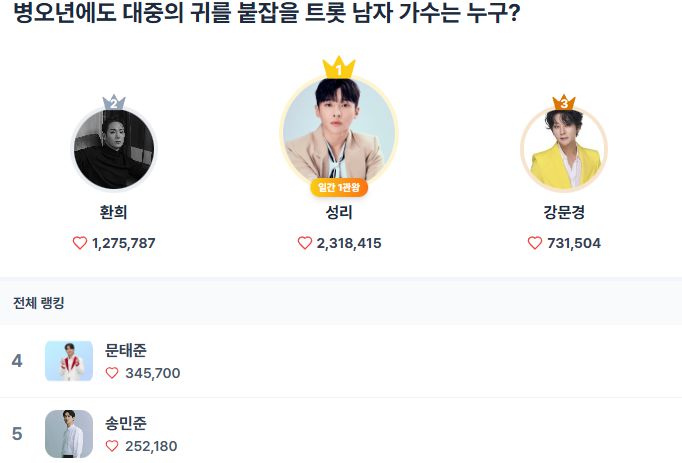Tap the heart under 환희
Screen dimensions: 682x463
click(x=80, y=243)
